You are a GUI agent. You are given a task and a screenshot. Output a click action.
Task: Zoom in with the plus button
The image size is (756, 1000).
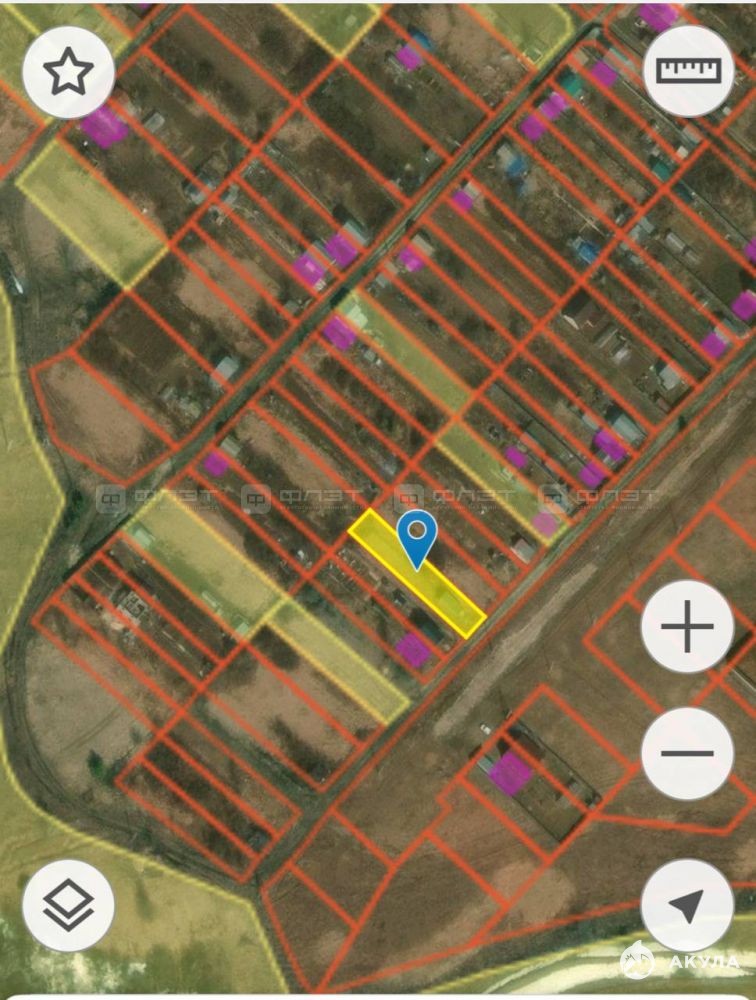click(x=688, y=627)
